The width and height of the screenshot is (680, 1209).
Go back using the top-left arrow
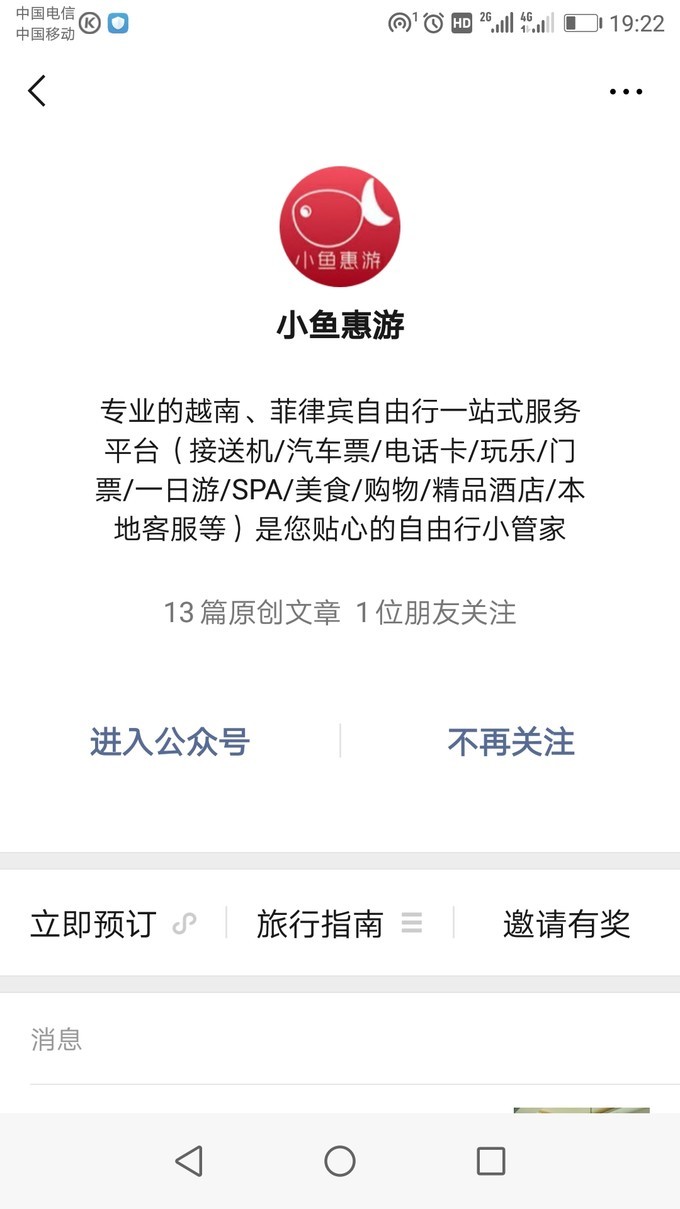[37, 91]
